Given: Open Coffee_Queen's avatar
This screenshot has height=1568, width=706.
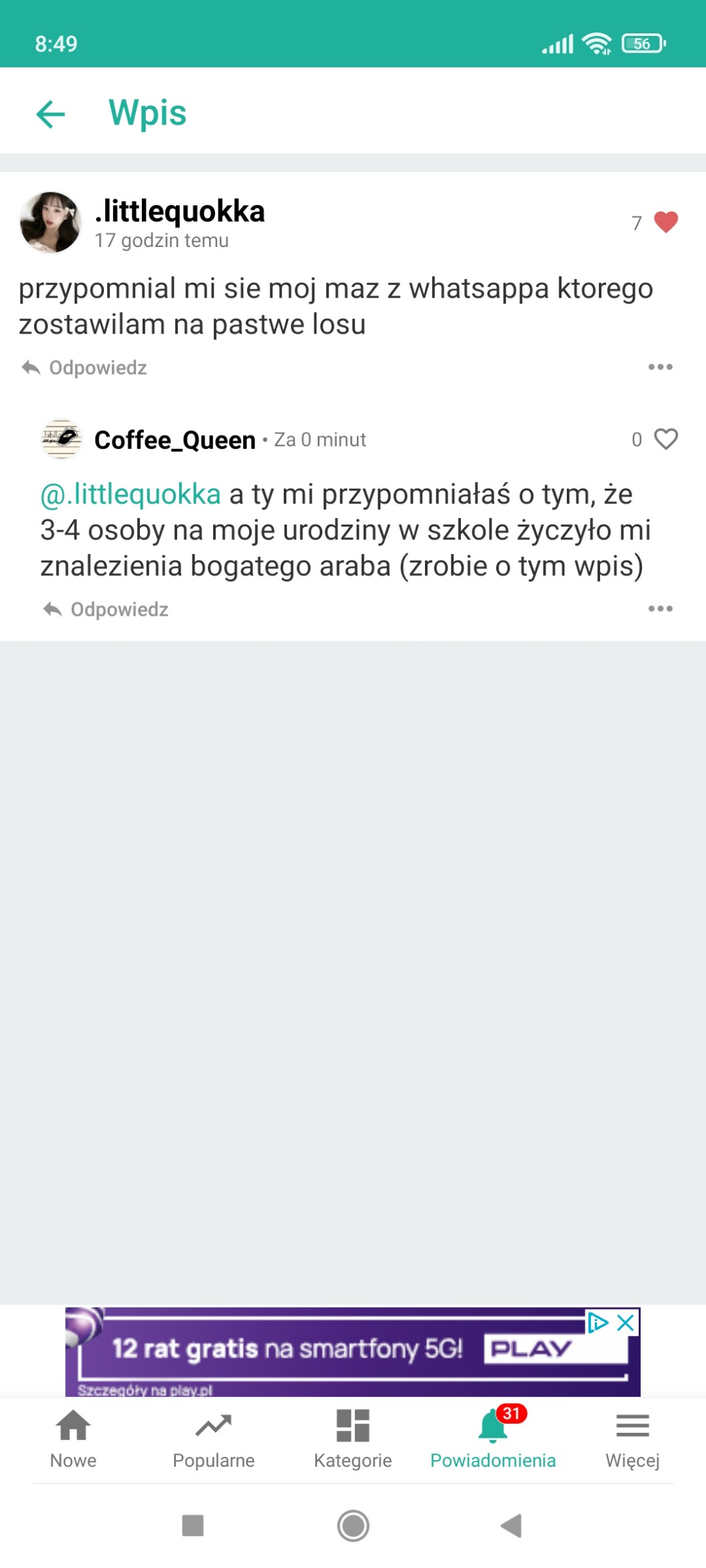Looking at the screenshot, I should point(61,439).
